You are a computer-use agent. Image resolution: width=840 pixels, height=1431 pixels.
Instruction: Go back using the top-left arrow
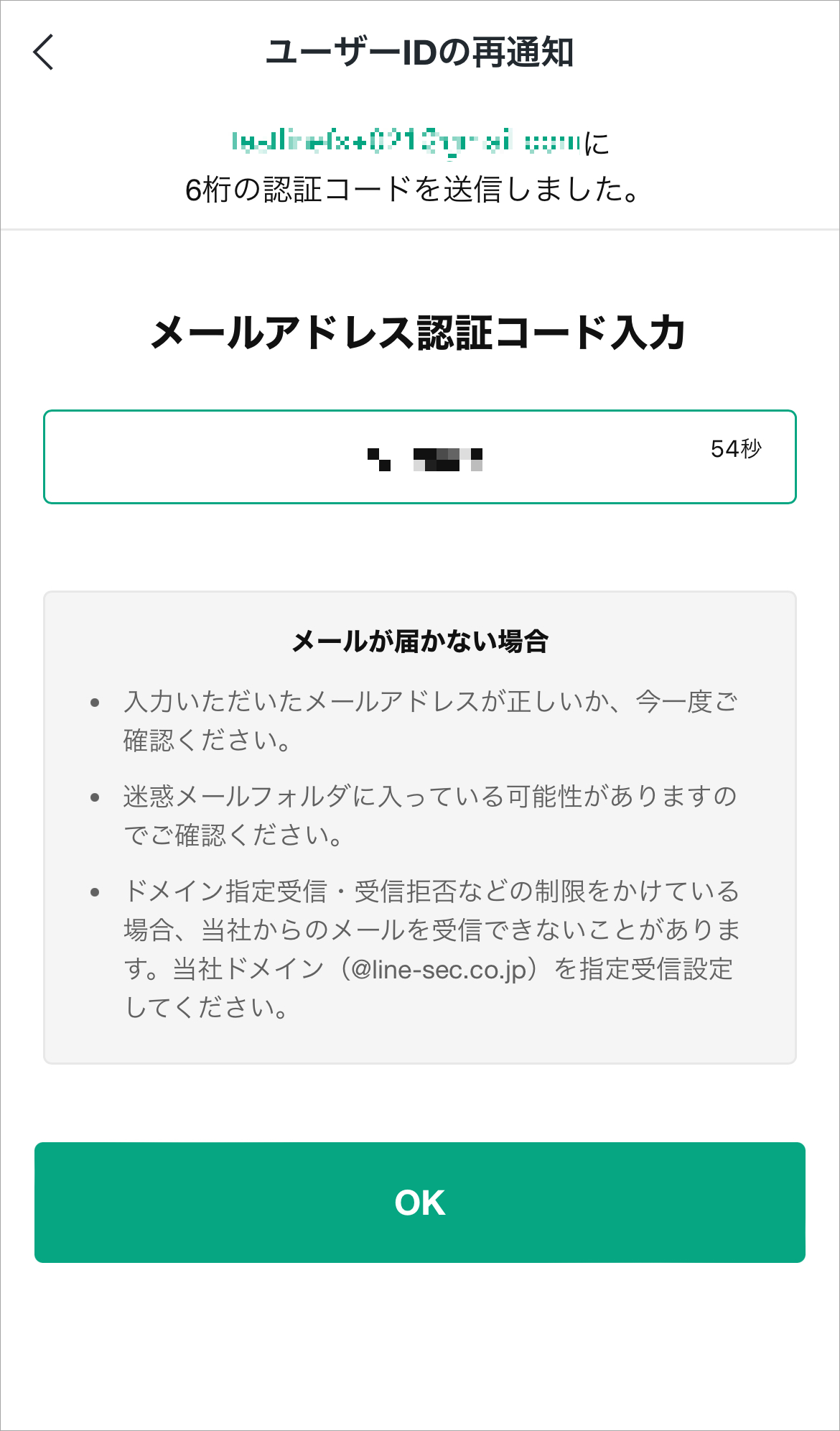tap(43, 52)
